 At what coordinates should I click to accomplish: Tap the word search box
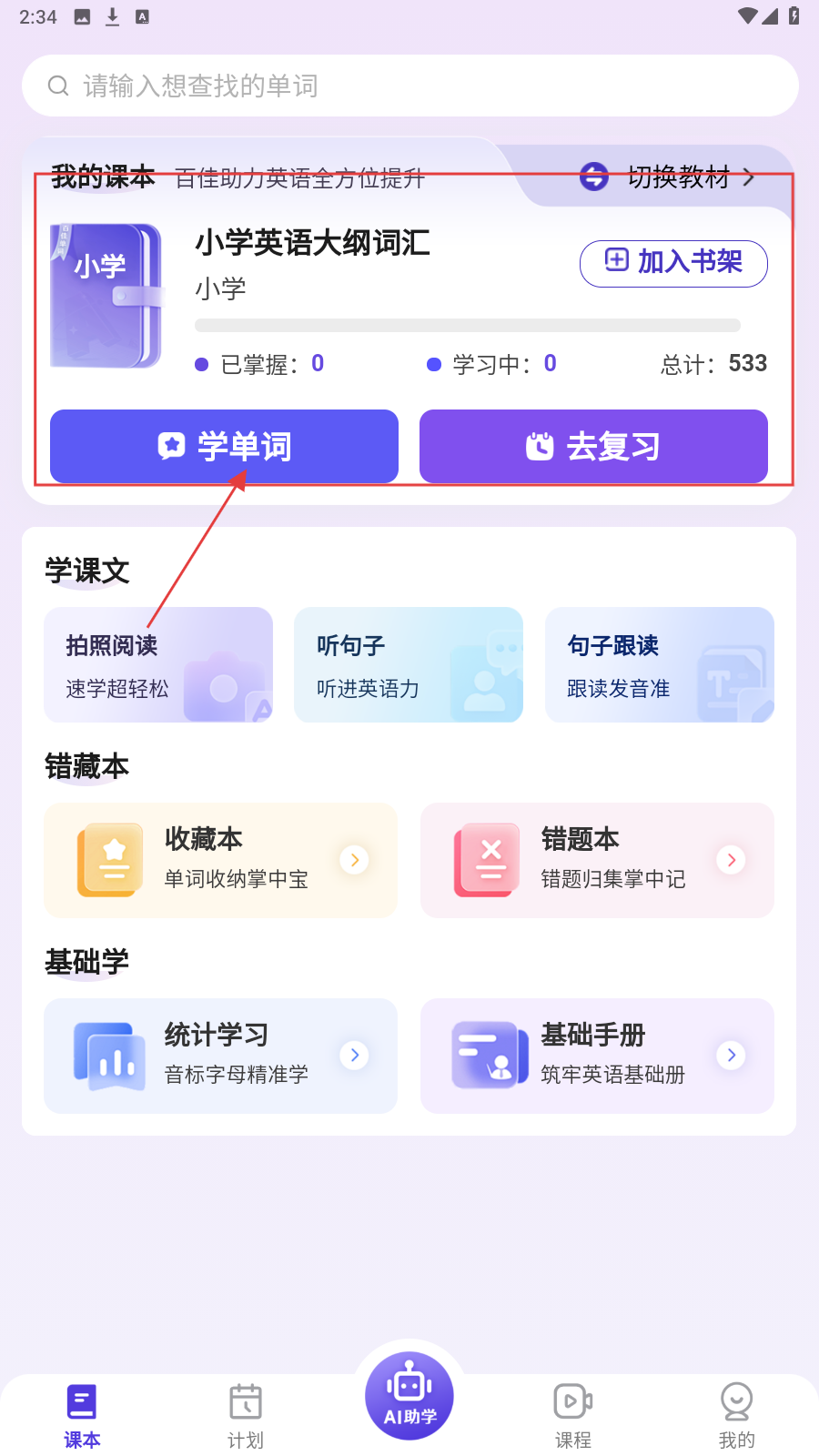point(409,86)
